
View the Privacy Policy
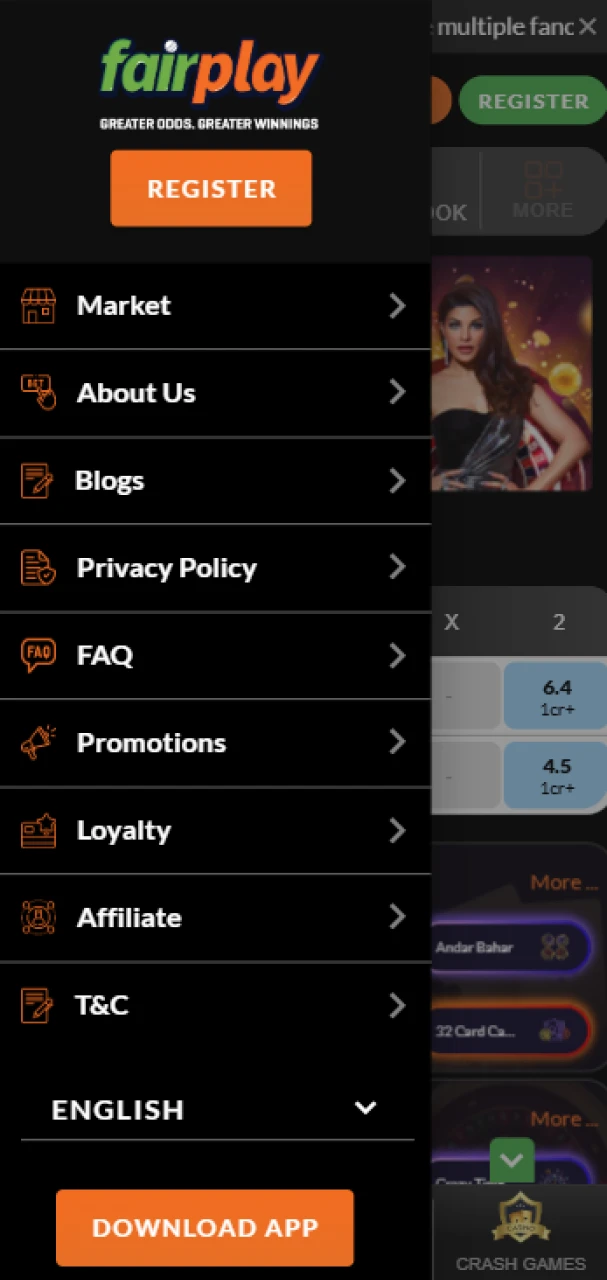(x=215, y=568)
